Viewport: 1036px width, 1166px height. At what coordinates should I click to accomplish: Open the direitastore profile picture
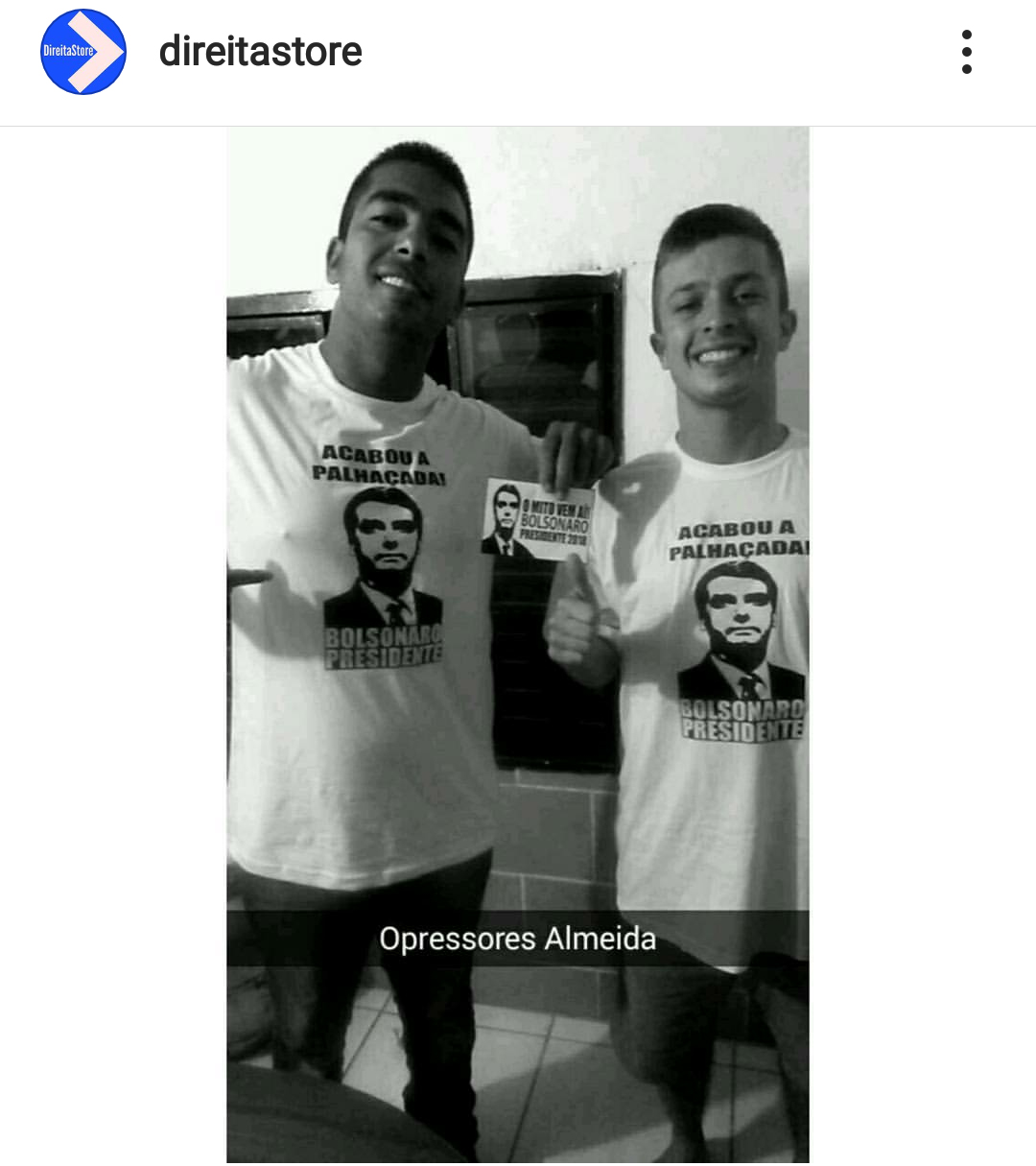[83, 52]
